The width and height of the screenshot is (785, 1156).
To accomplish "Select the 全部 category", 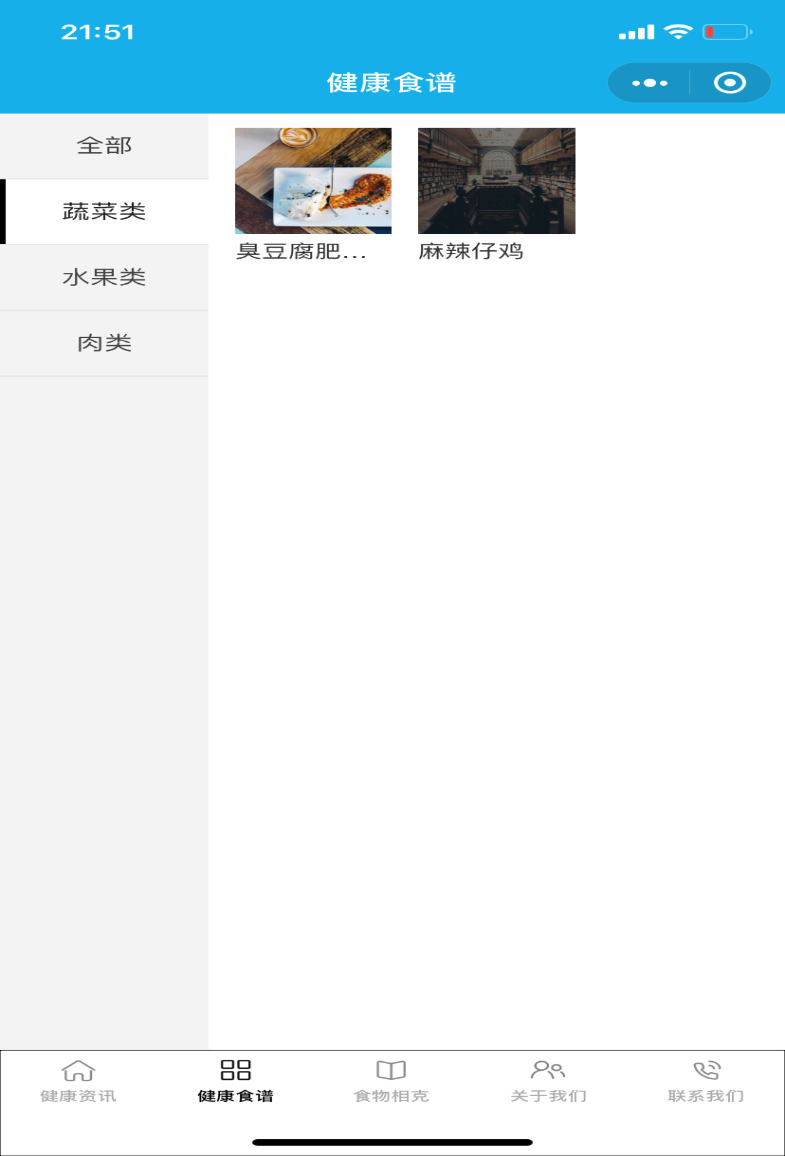I will 104,146.
